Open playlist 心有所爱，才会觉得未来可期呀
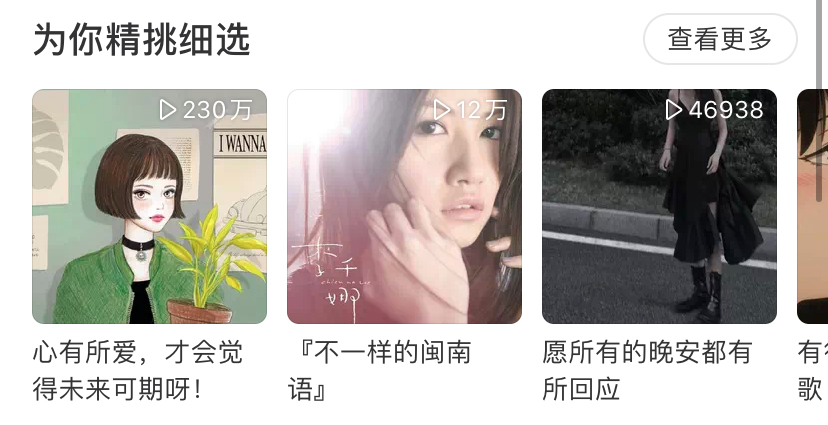This screenshot has width=828, height=425. (149, 207)
